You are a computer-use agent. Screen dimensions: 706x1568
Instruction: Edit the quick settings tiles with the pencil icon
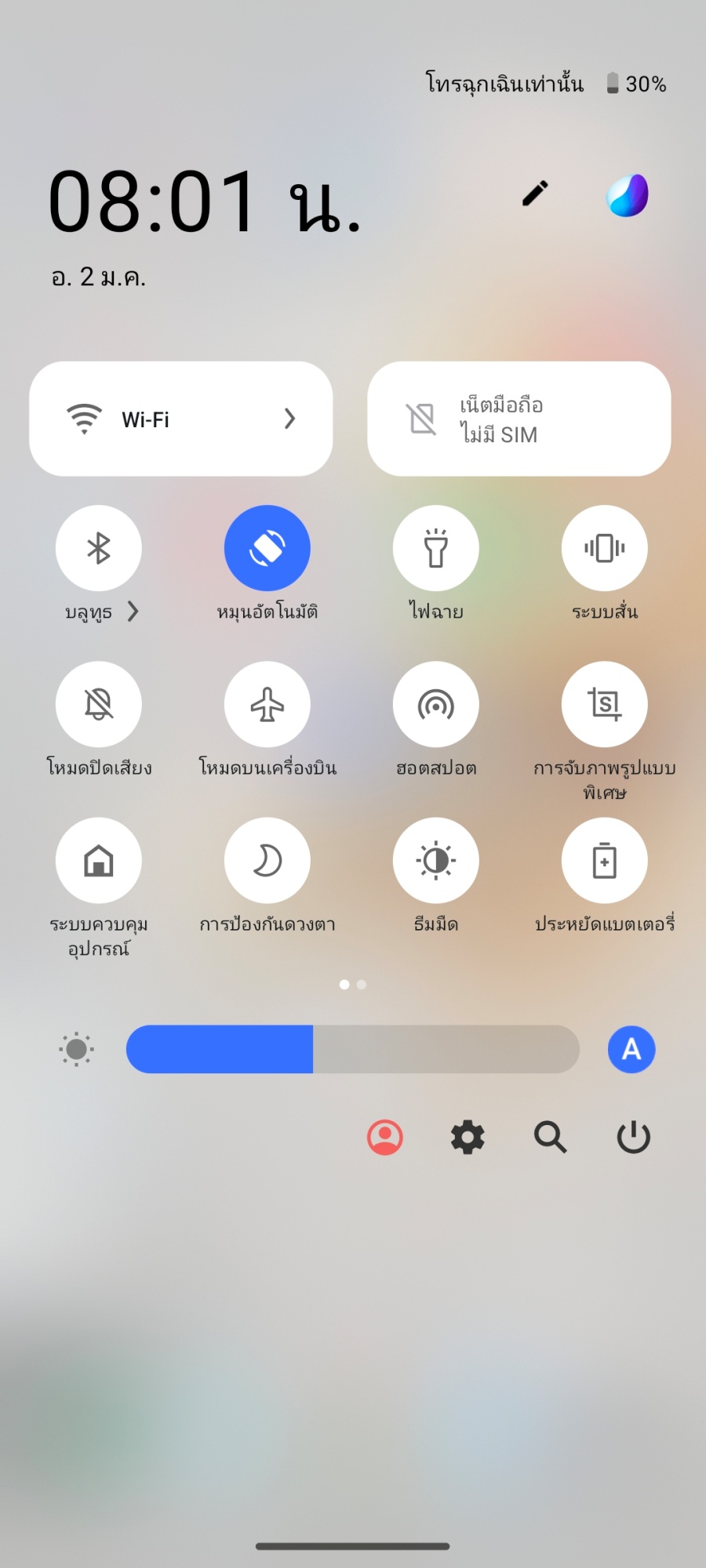click(x=535, y=193)
